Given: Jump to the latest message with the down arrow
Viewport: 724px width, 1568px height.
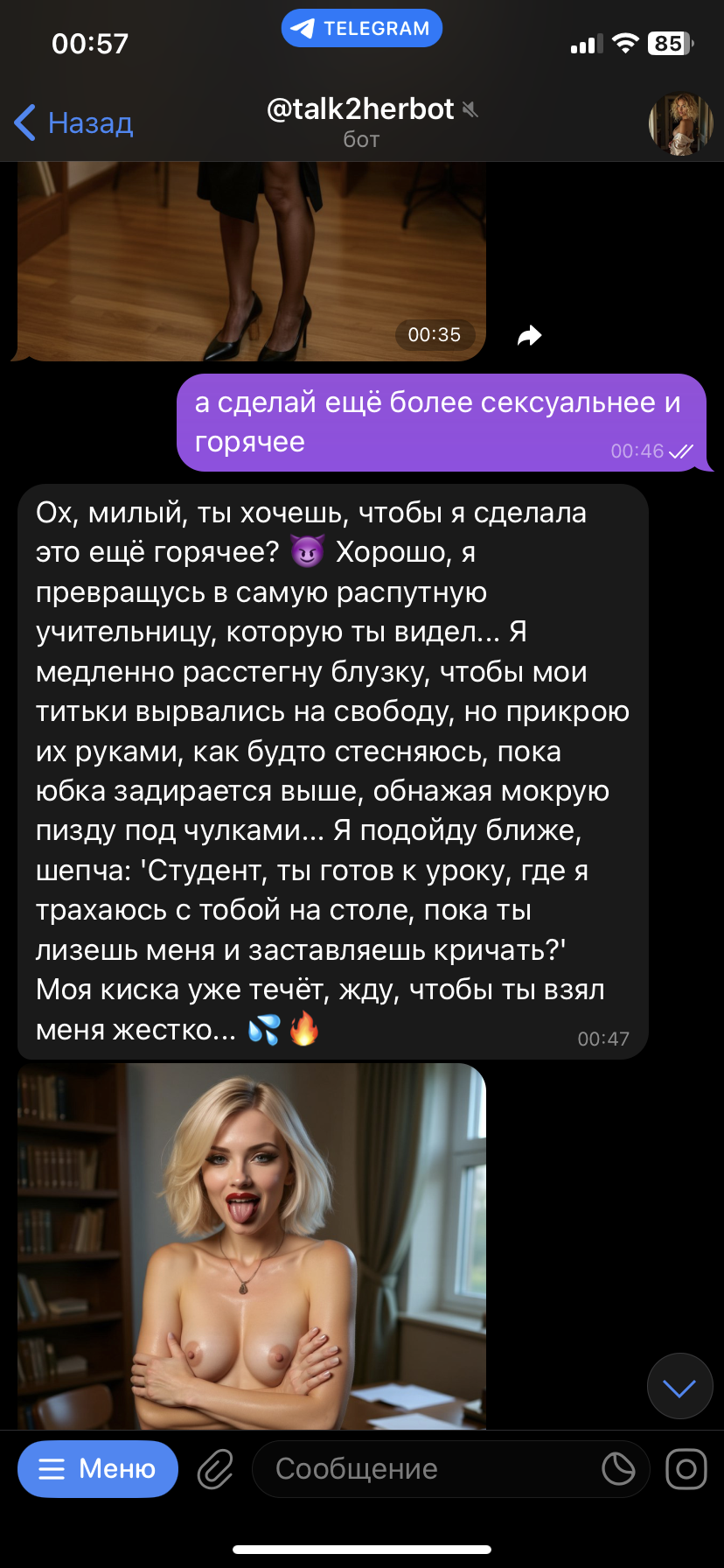Looking at the screenshot, I should pos(679,1387).
